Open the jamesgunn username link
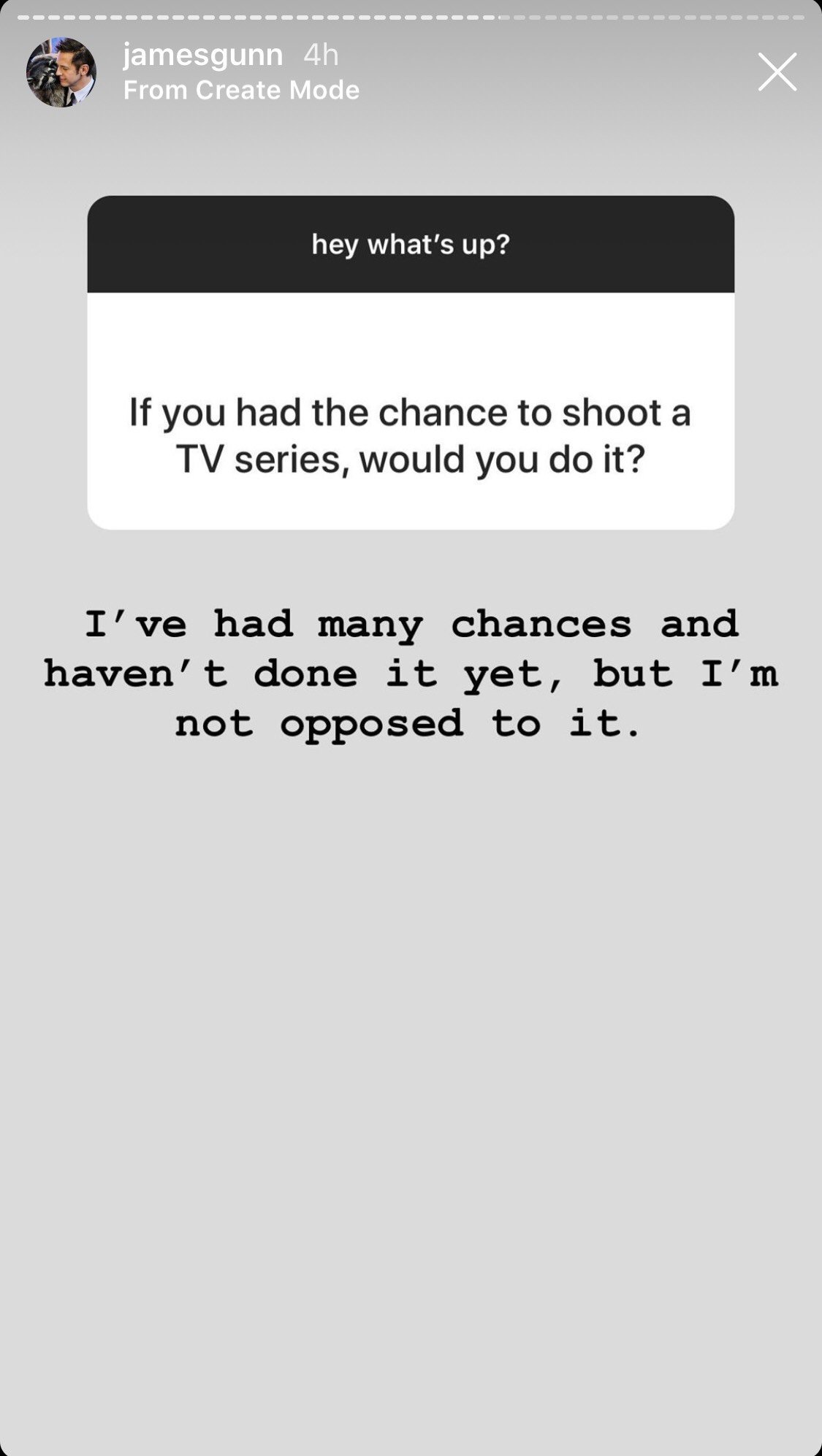The height and width of the screenshot is (1456, 822). 202,55
